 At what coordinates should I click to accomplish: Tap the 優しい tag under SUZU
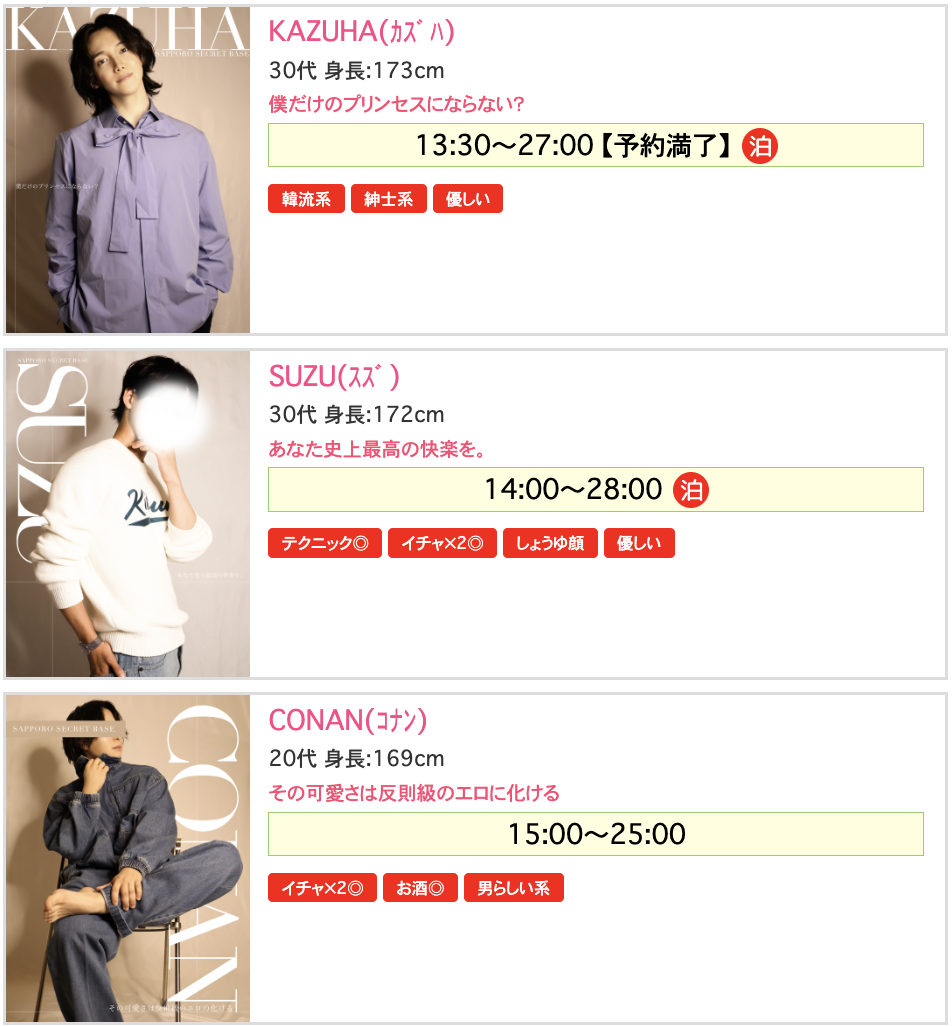point(639,544)
